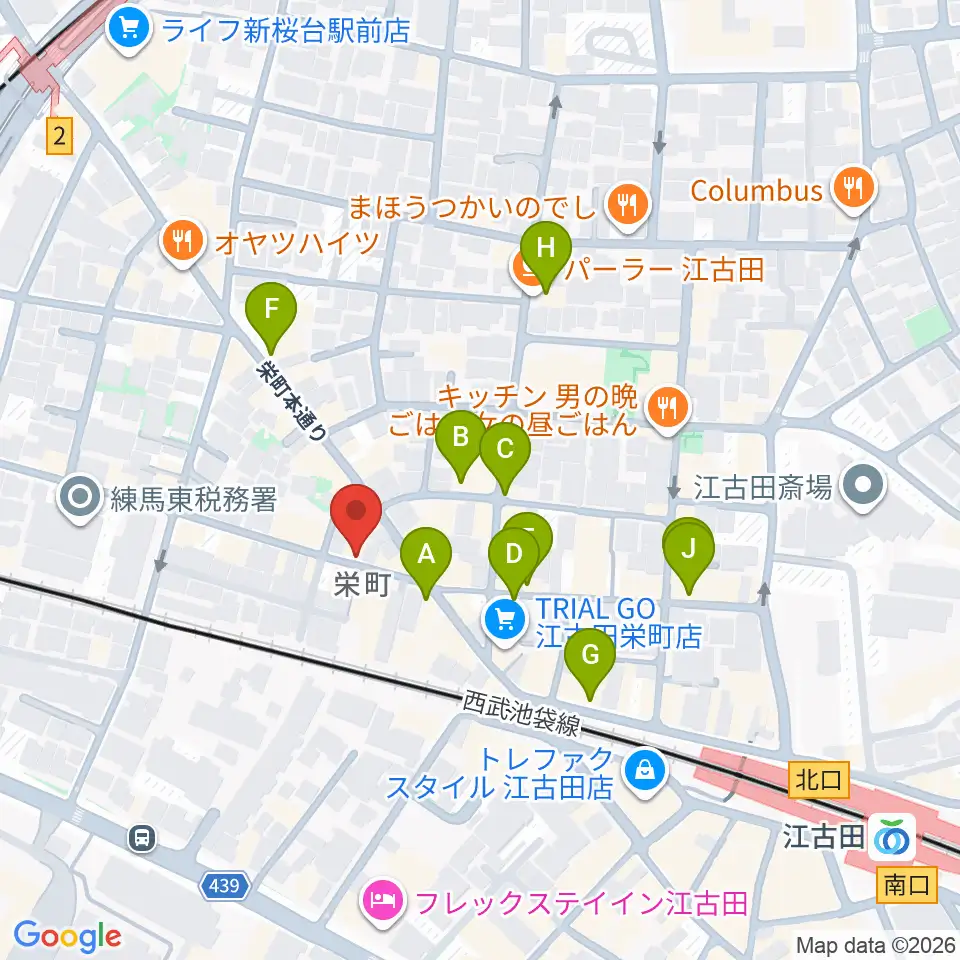Open the Columbus restaurant pin

click(854, 189)
